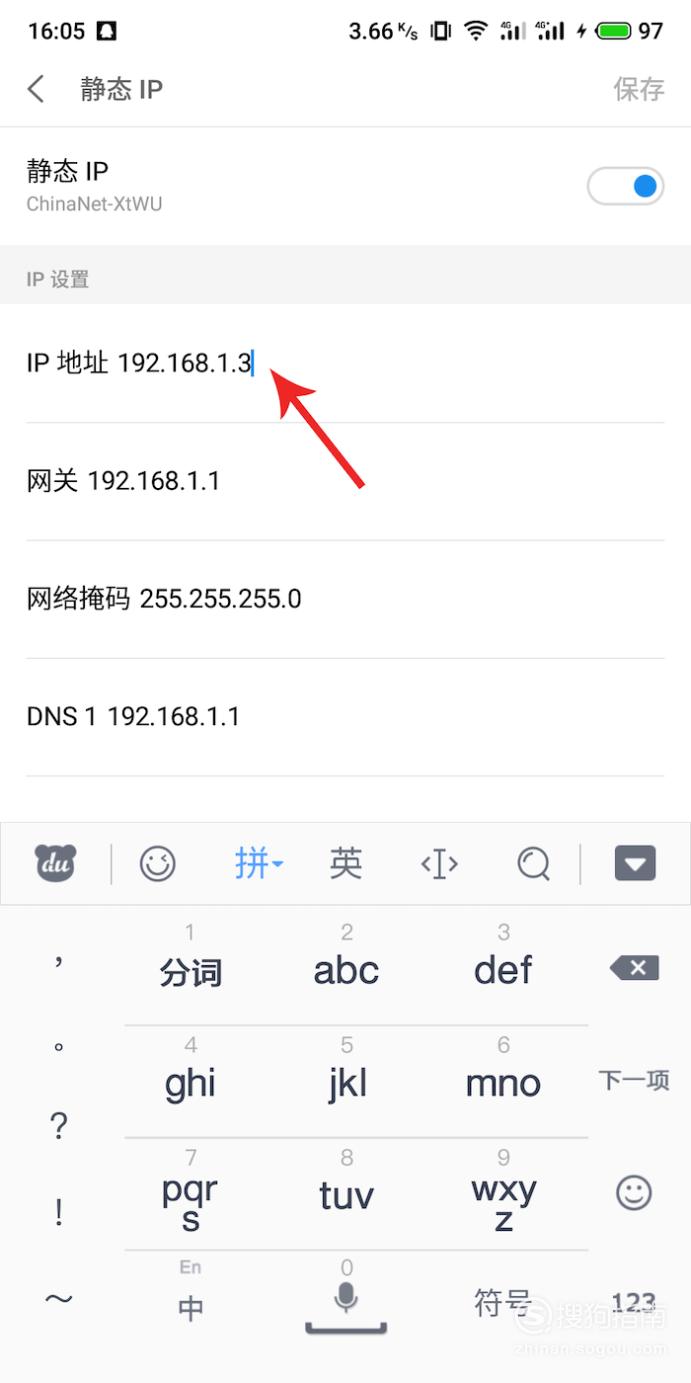Switch keyboard to 123 number pad

[x=634, y=1304]
